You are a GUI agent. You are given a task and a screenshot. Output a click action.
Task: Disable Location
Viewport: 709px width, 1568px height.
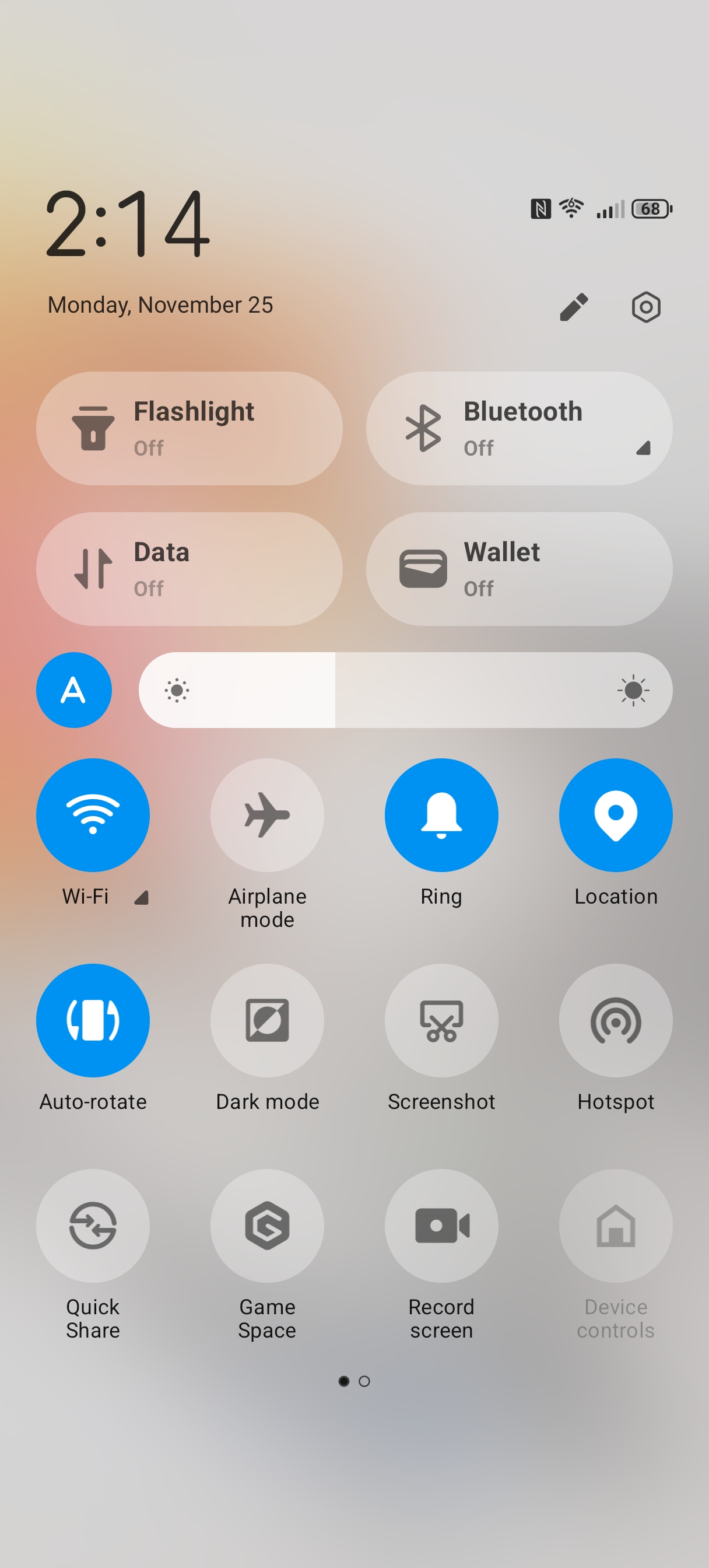tap(616, 815)
